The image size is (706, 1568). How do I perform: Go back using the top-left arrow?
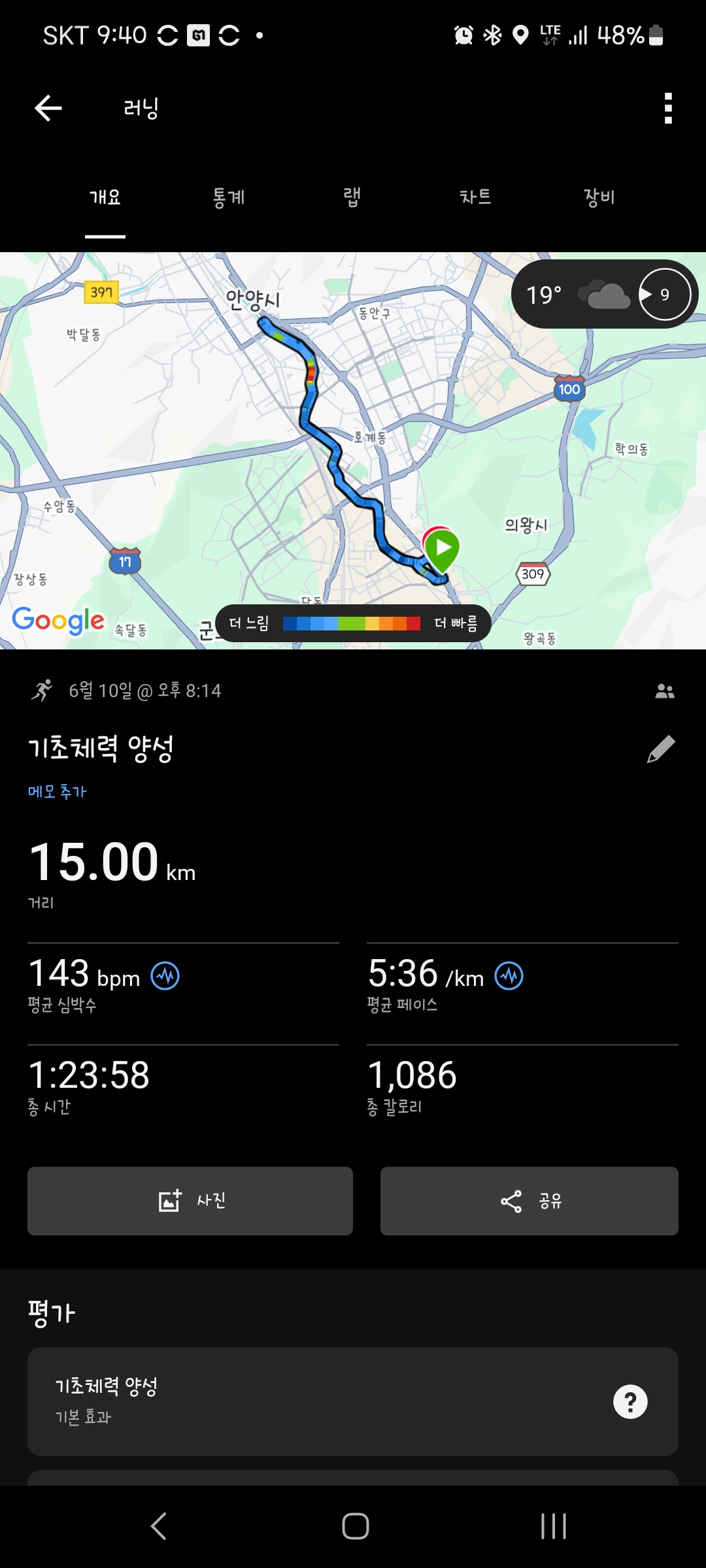click(48, 108)
